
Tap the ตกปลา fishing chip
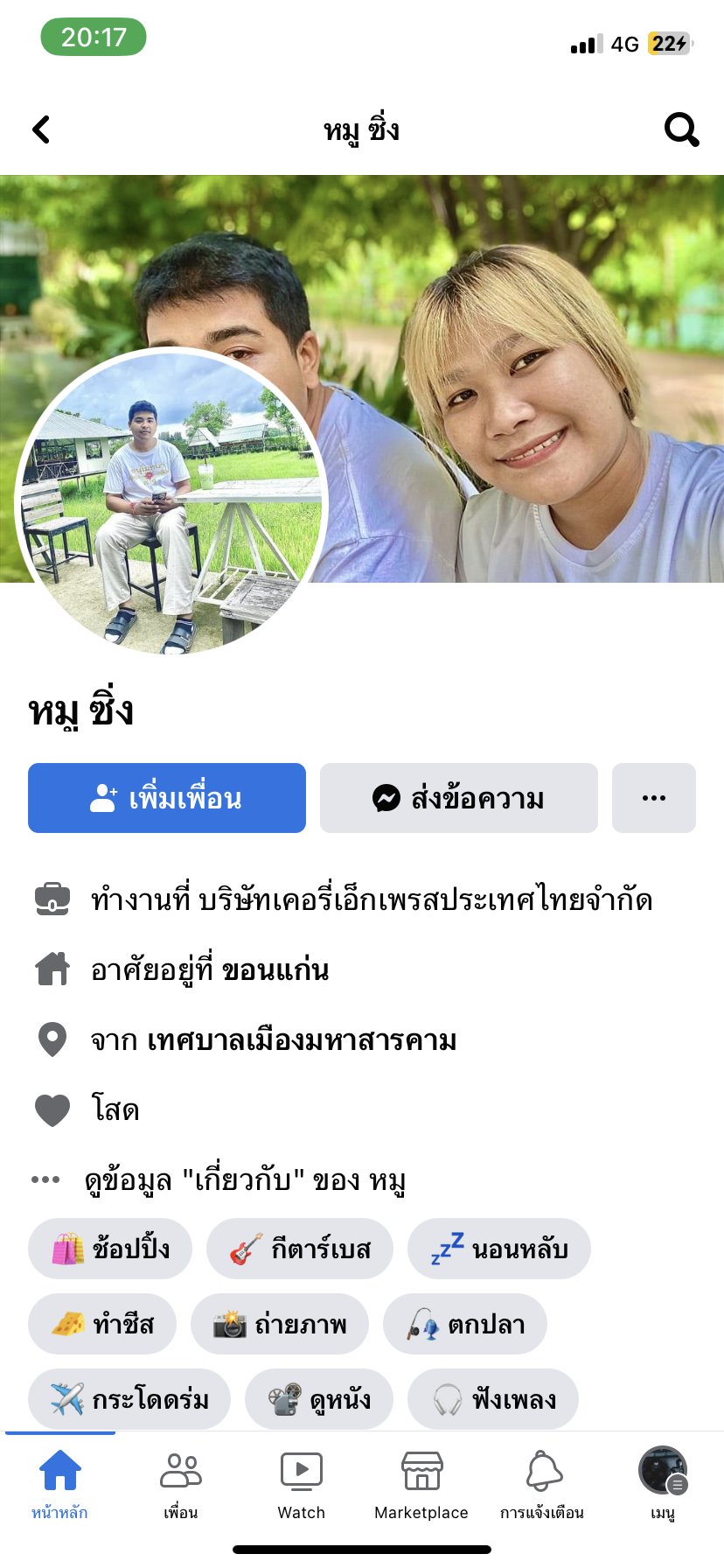[x=465, y=1324]
